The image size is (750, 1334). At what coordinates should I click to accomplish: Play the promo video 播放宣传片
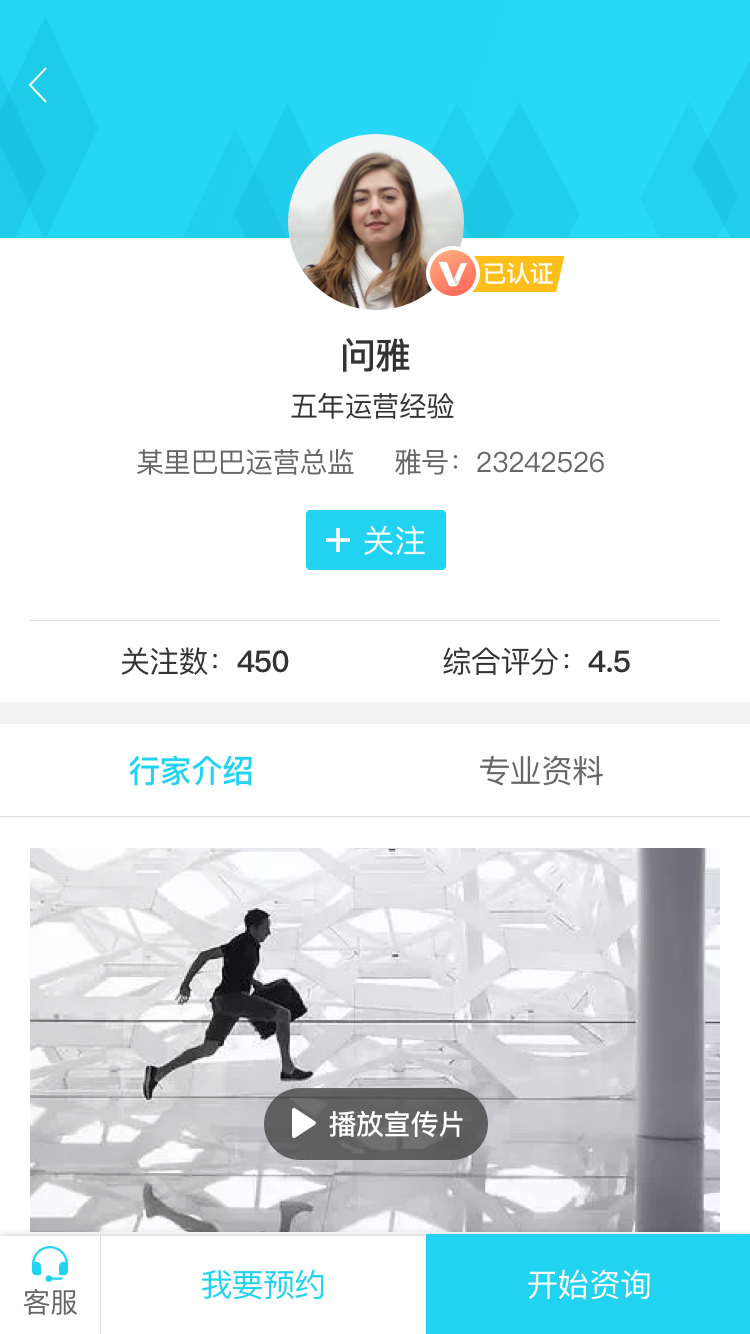[x=376, y=1124]
